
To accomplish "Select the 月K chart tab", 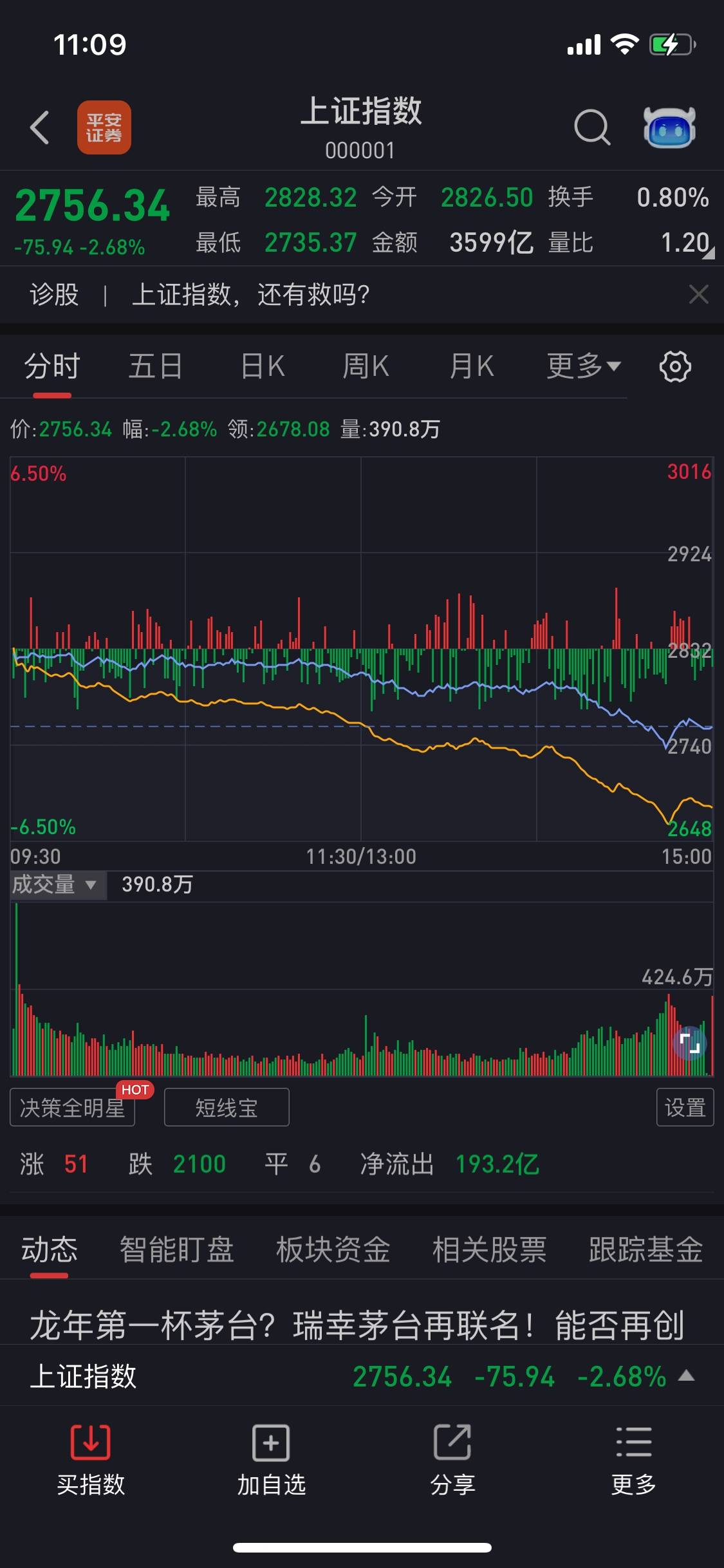I will (471, 367).
